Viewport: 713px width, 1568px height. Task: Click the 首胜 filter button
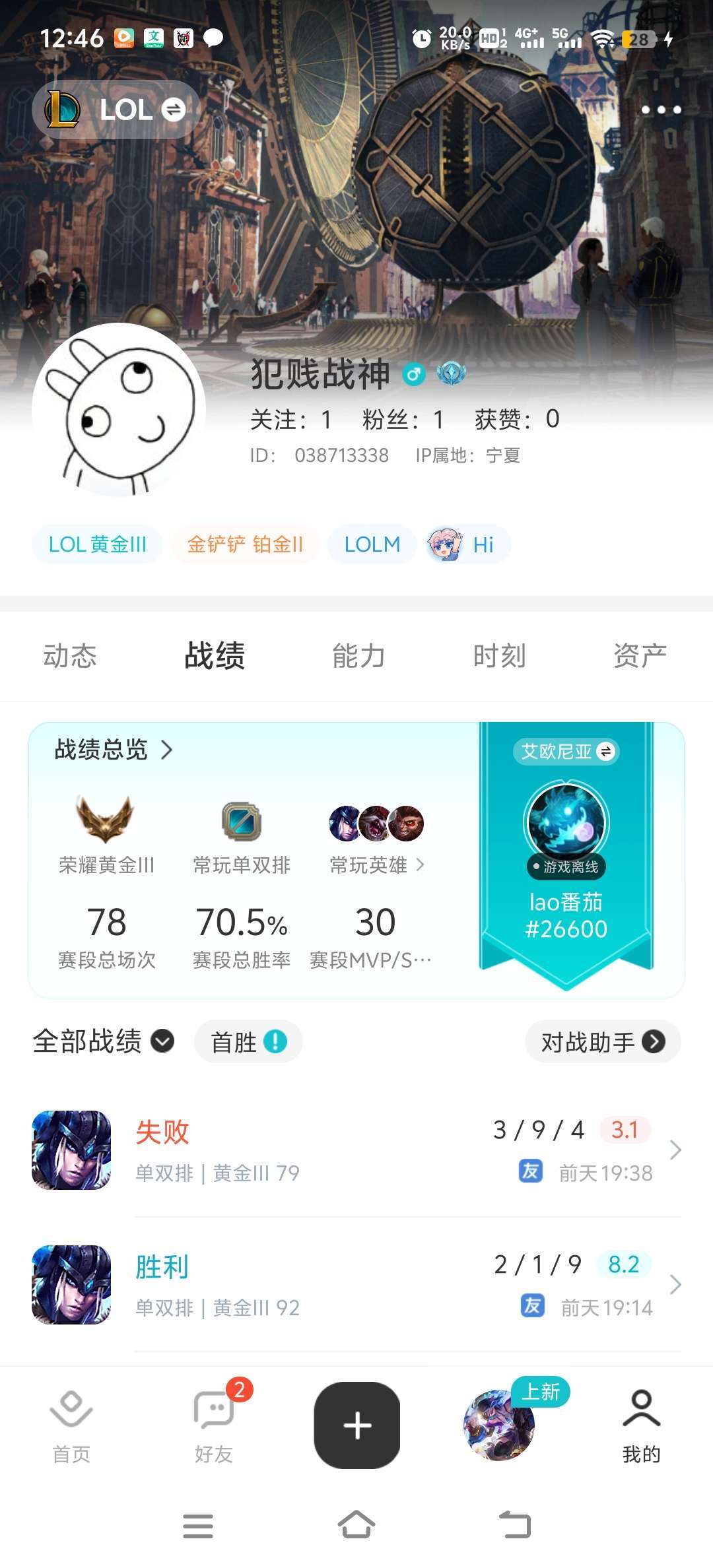click(248, 1041)
